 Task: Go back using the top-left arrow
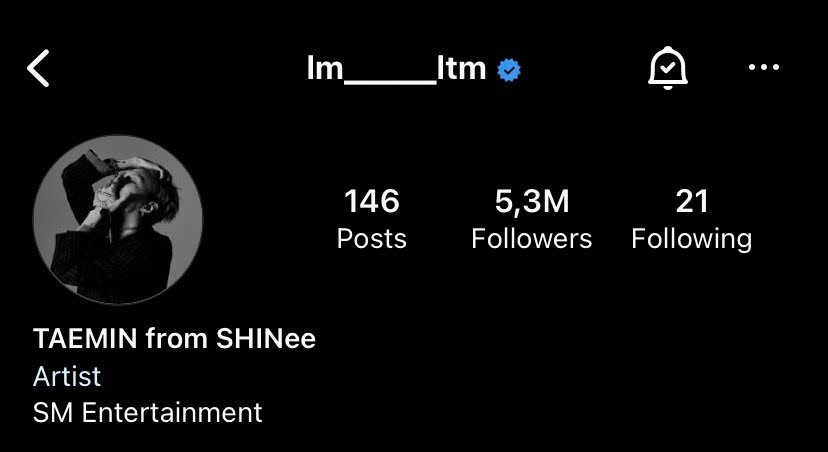click(x=38, y=69)
